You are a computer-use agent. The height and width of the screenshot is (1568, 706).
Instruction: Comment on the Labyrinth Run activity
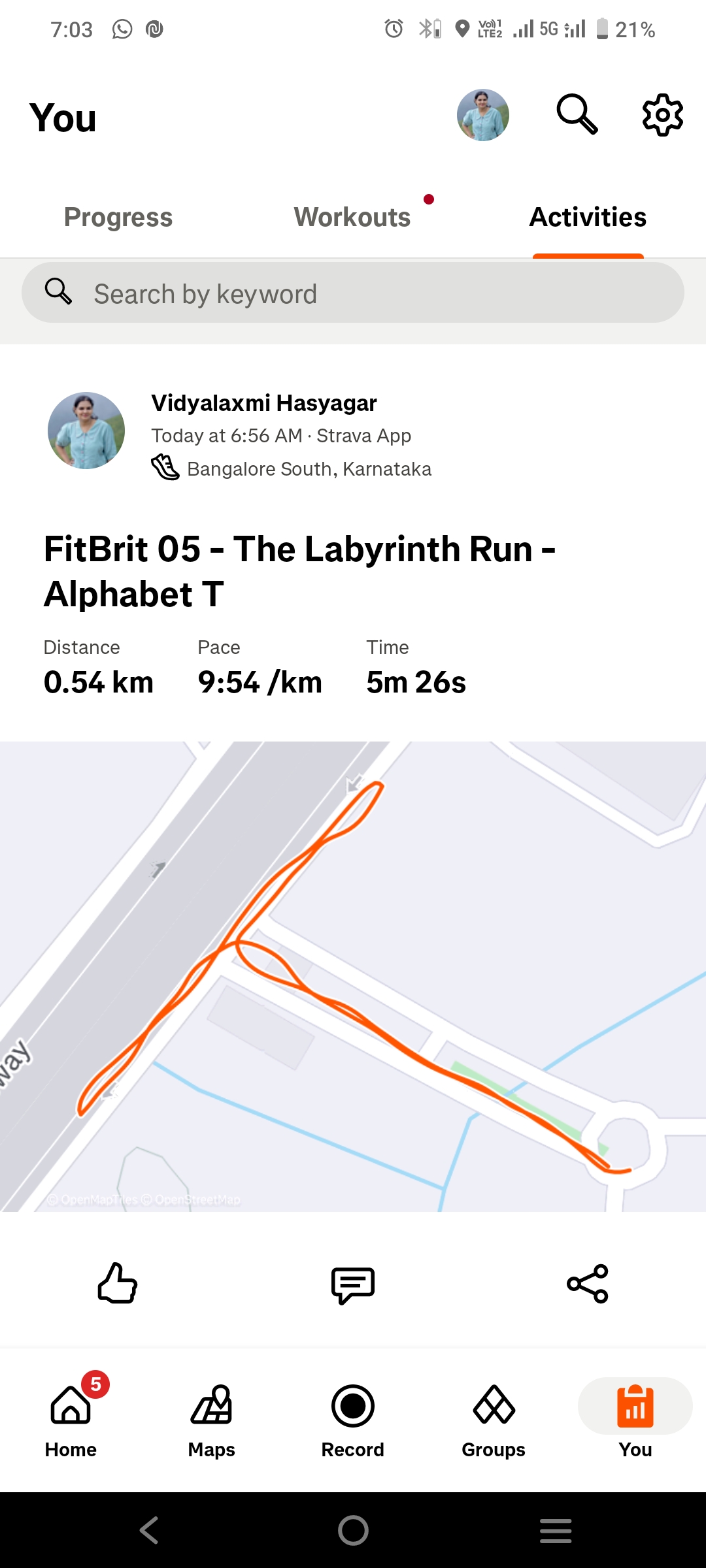[x=353, y=1284]
